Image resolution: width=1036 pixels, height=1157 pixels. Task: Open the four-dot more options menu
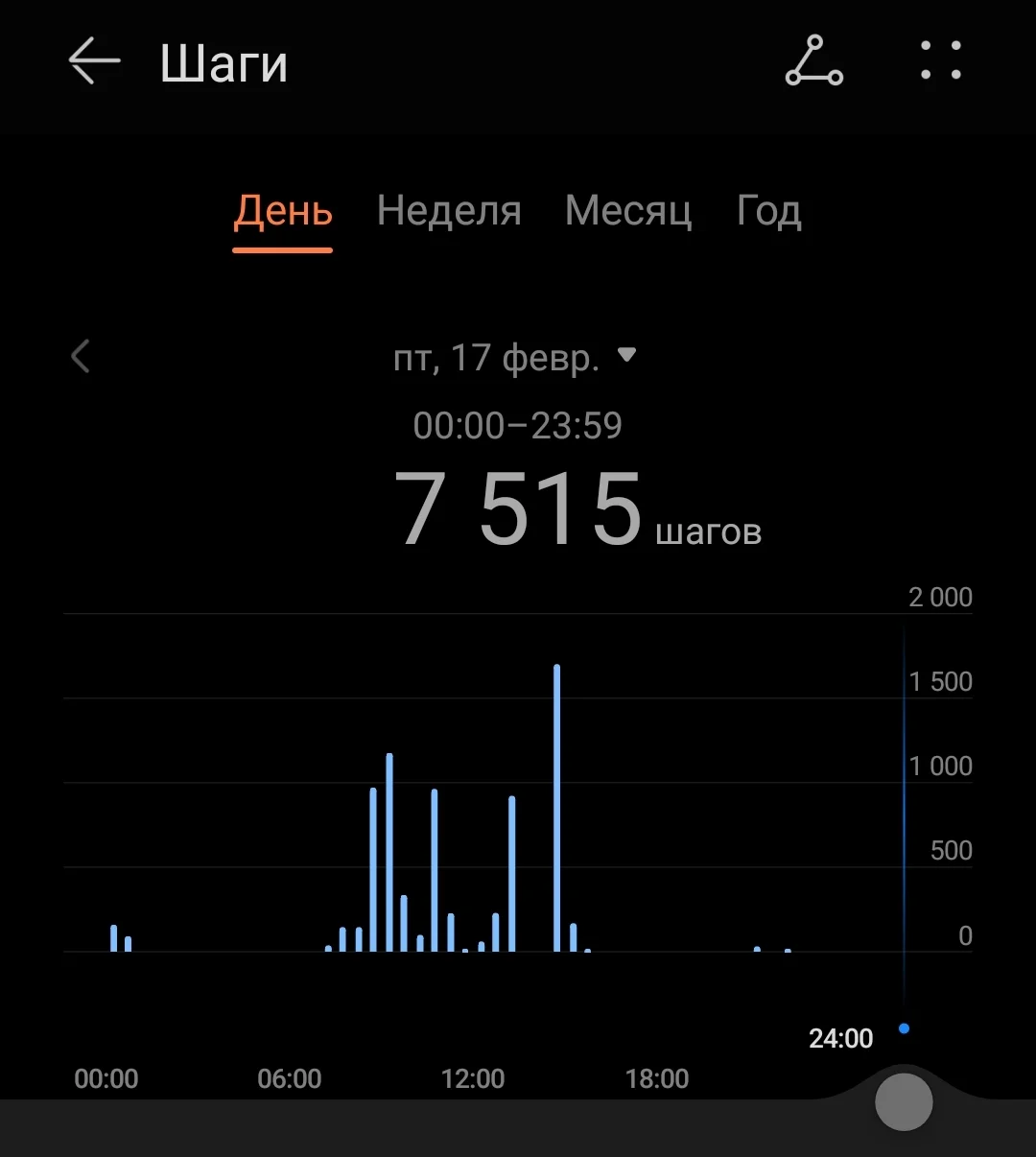tap(940, 60)
